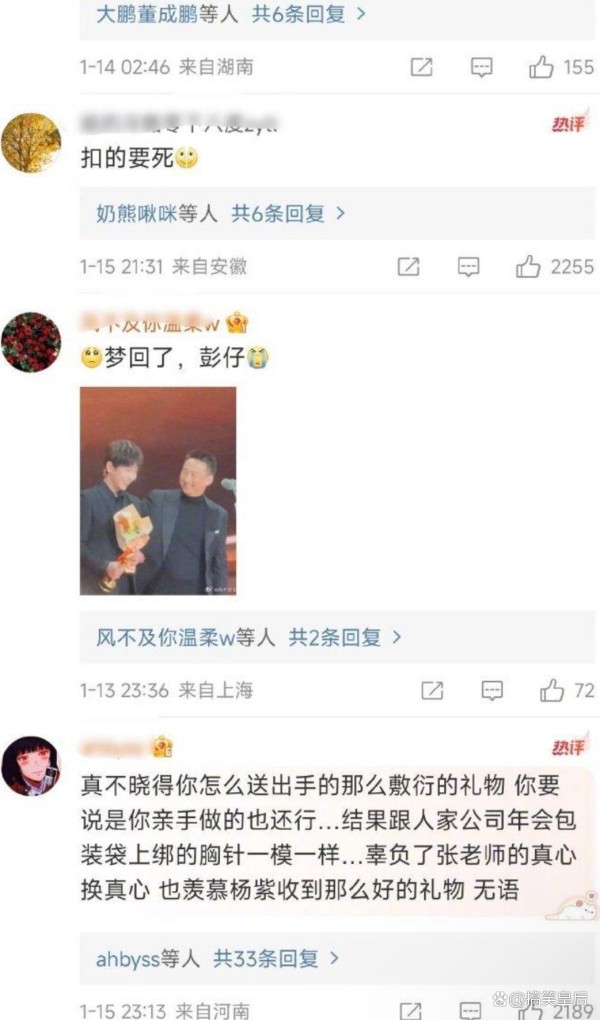The width and height of the screenshot is (600, 1020).
Task: Reply to the 扣的要死 comment
Action: click(469, 266)
